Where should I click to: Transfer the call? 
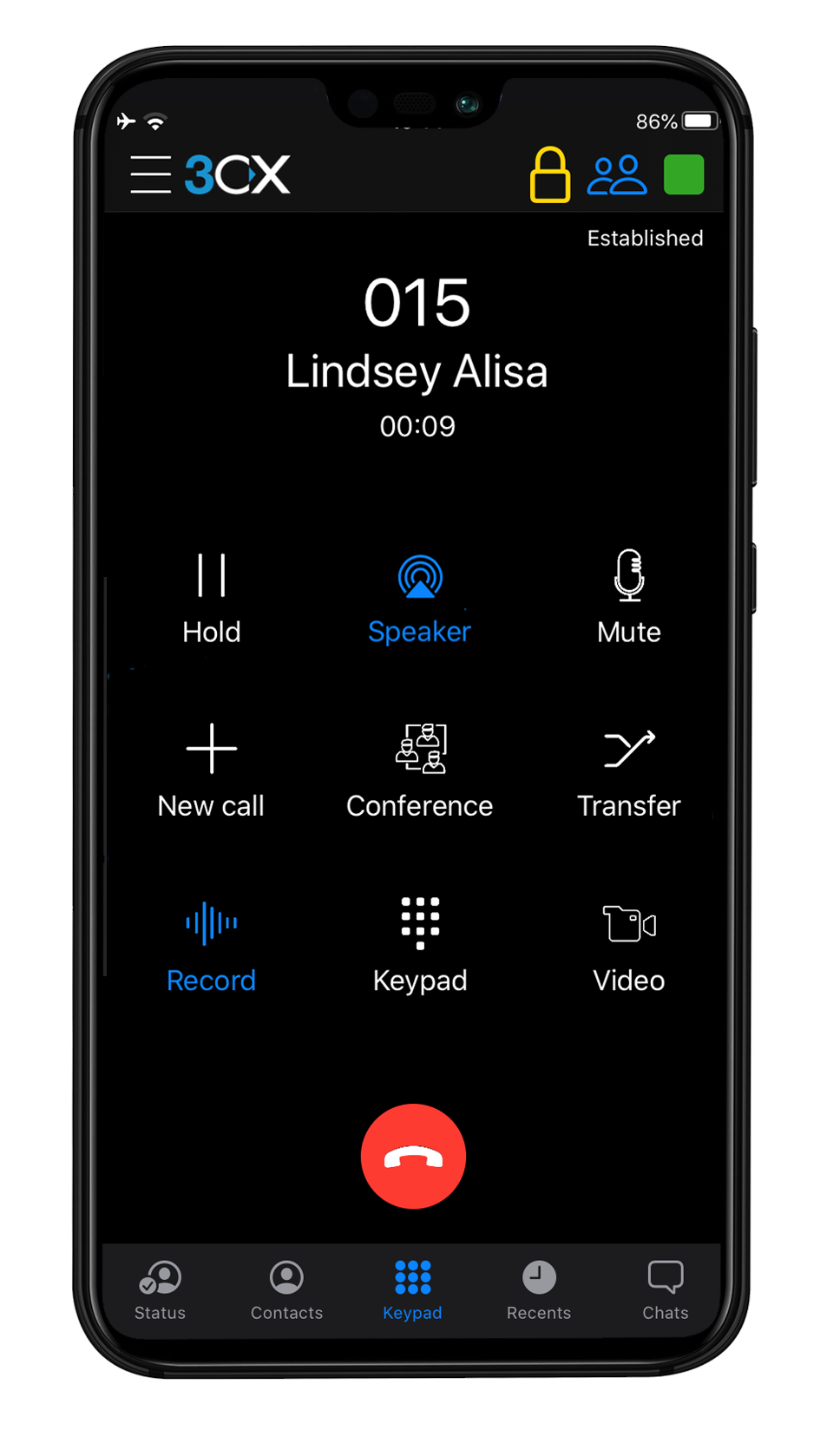click(x=629, y=771)
